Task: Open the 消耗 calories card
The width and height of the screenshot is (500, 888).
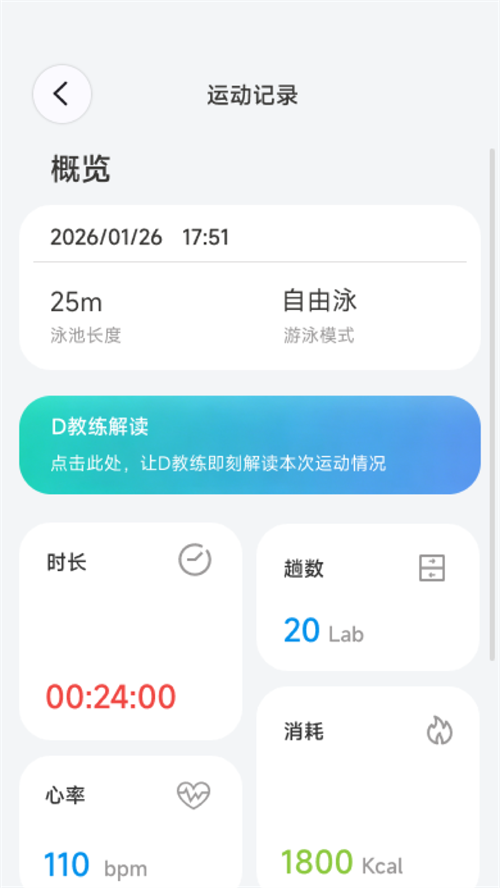Action: tap(368, 788)
